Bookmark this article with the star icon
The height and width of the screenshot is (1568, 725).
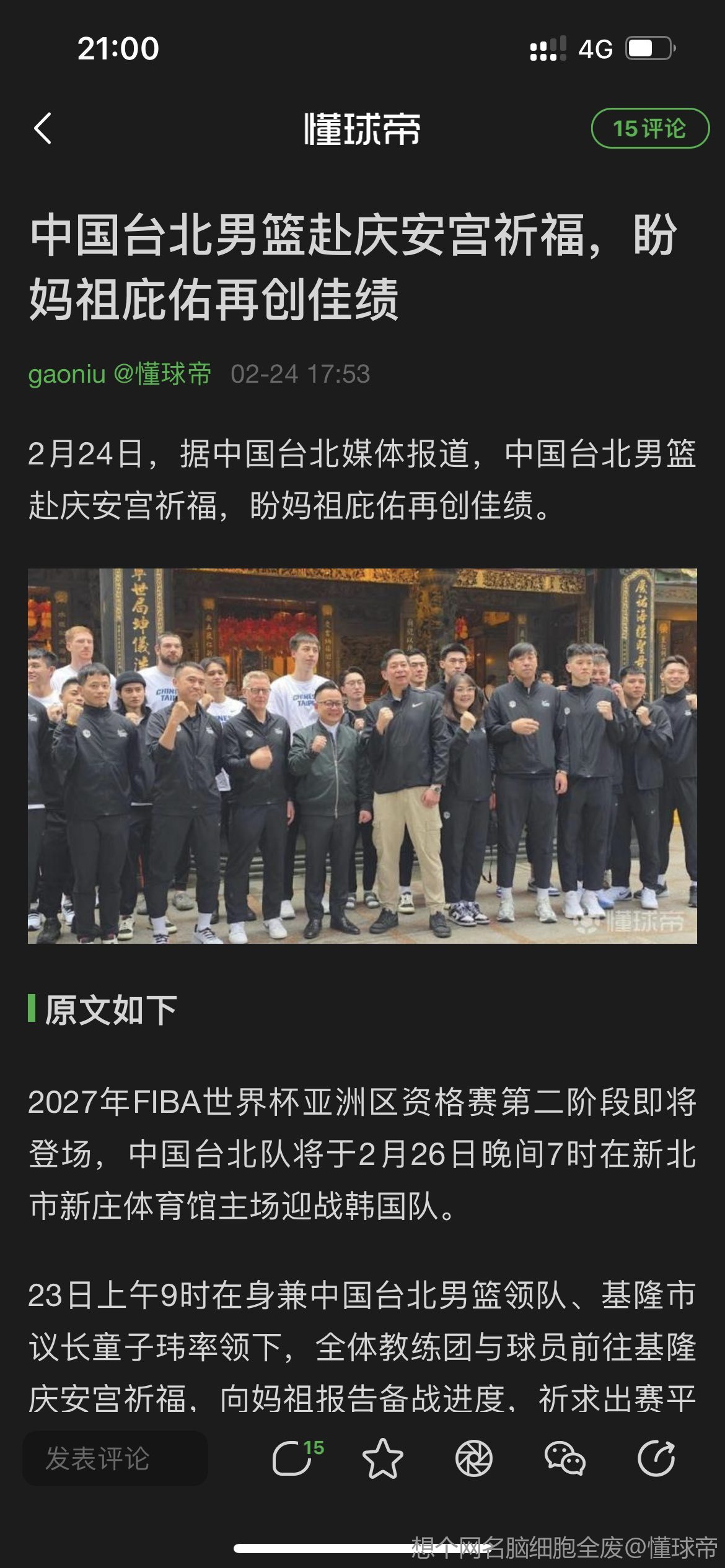tap(382, 1458)
